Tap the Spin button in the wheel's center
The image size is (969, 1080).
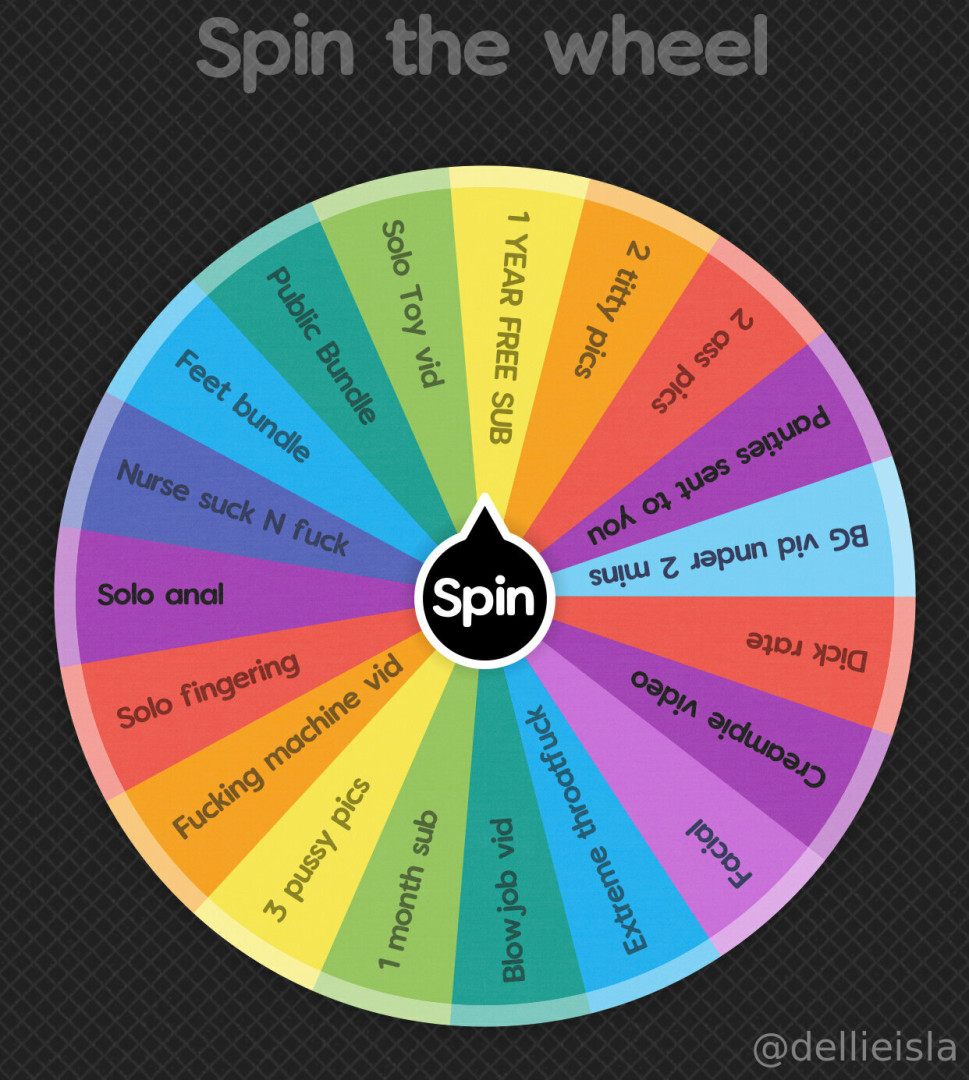click(485, 599)
